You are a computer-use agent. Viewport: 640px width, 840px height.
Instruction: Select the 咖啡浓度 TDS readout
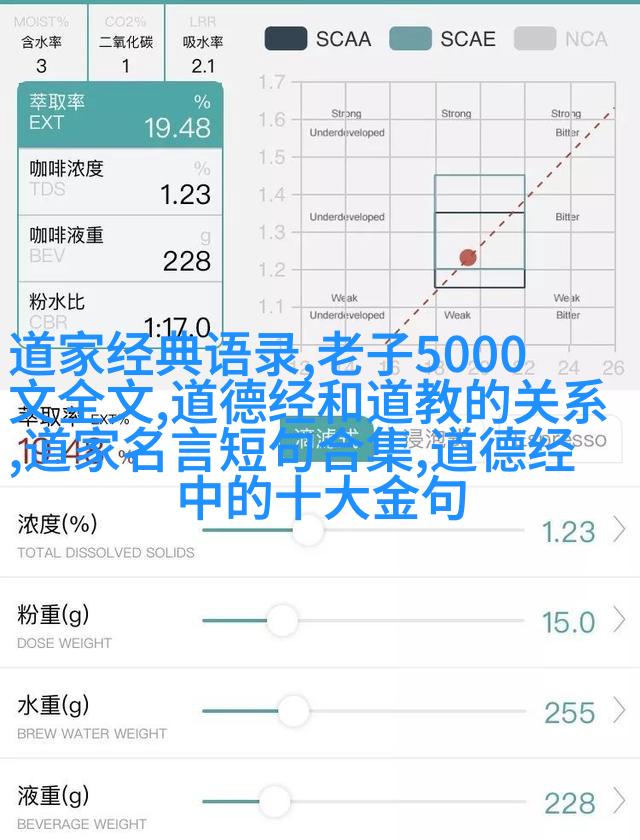click(120, 181)
